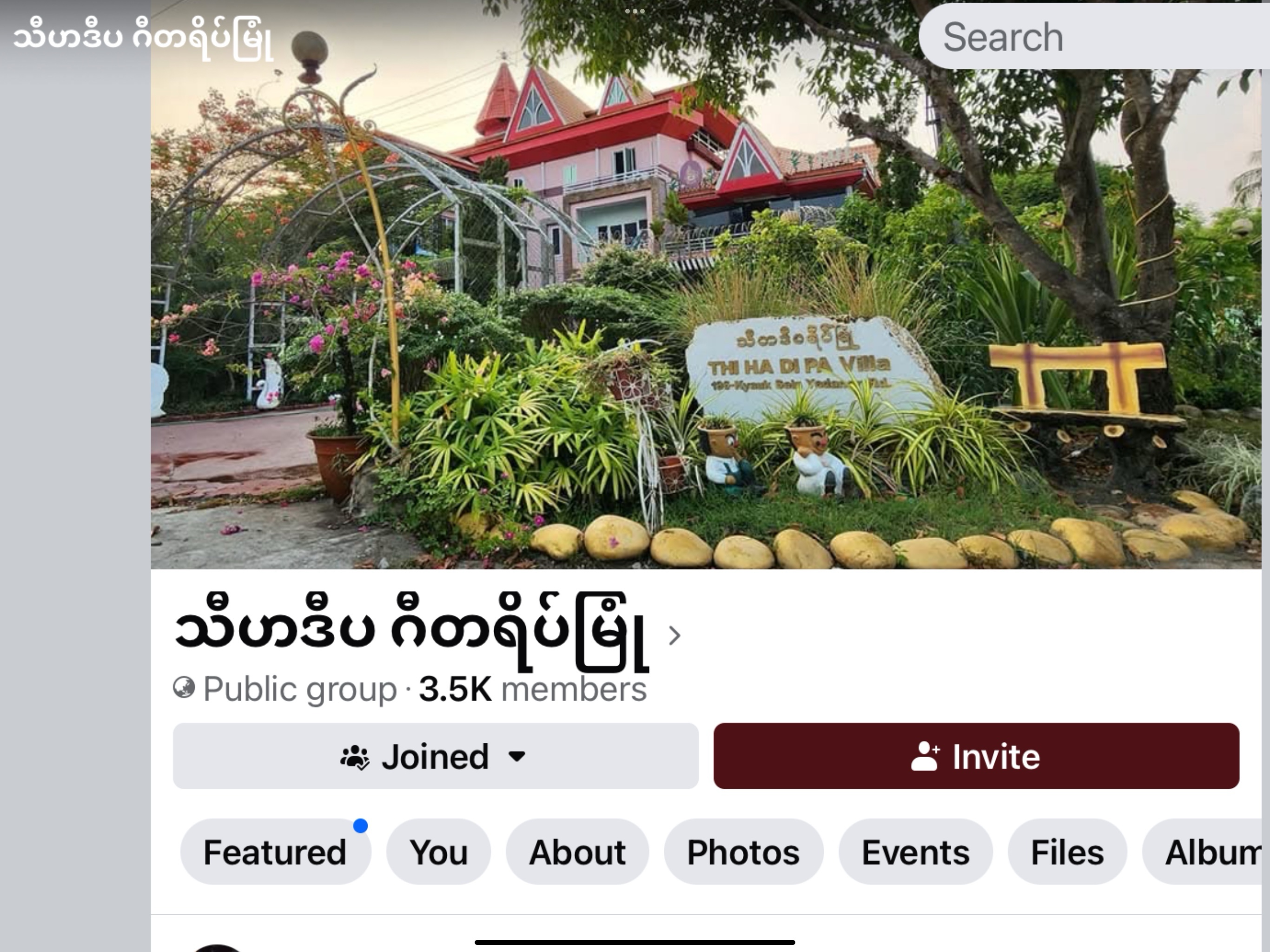Open the Events tab
This screenshot has width=1270, height=952.
point(915,852)
